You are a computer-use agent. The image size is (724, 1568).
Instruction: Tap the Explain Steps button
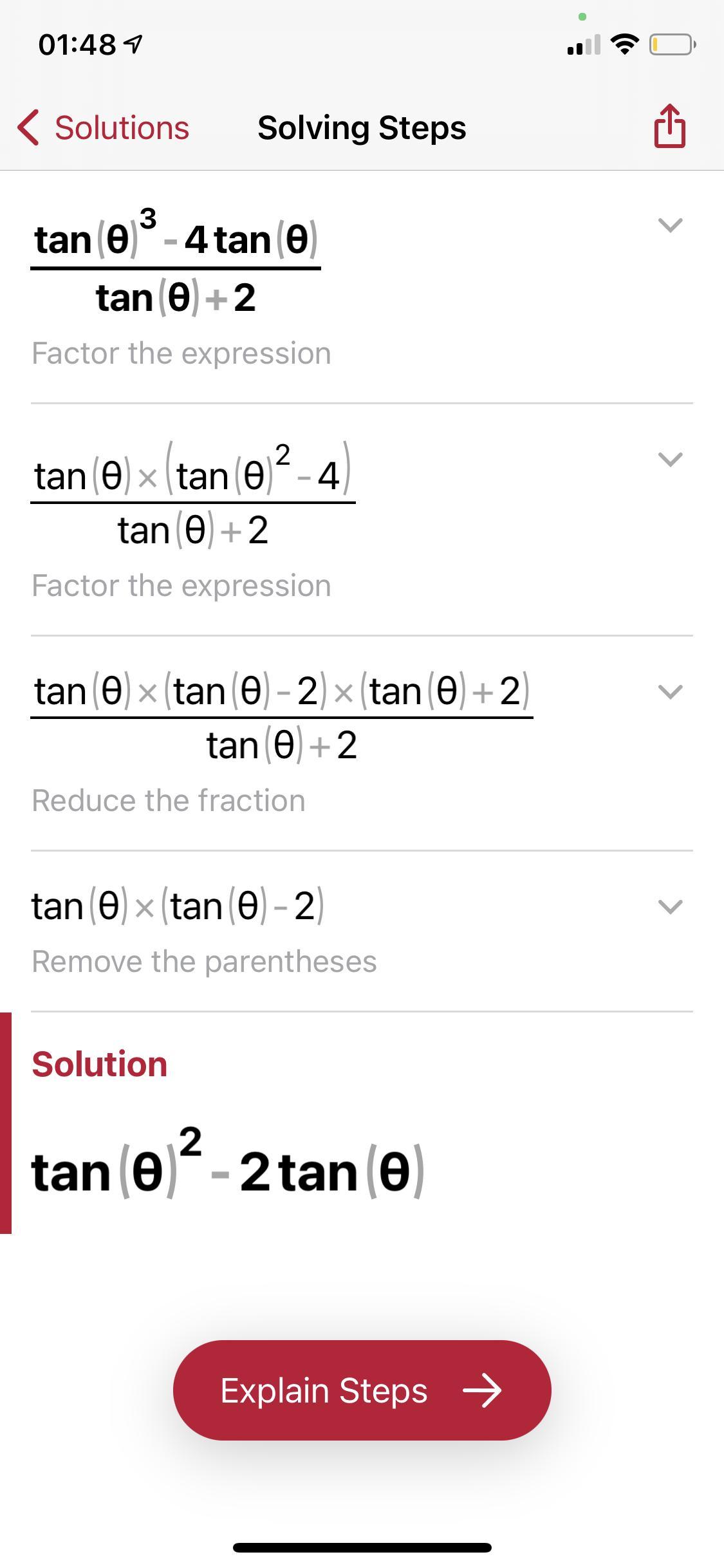click(362, 1390)
